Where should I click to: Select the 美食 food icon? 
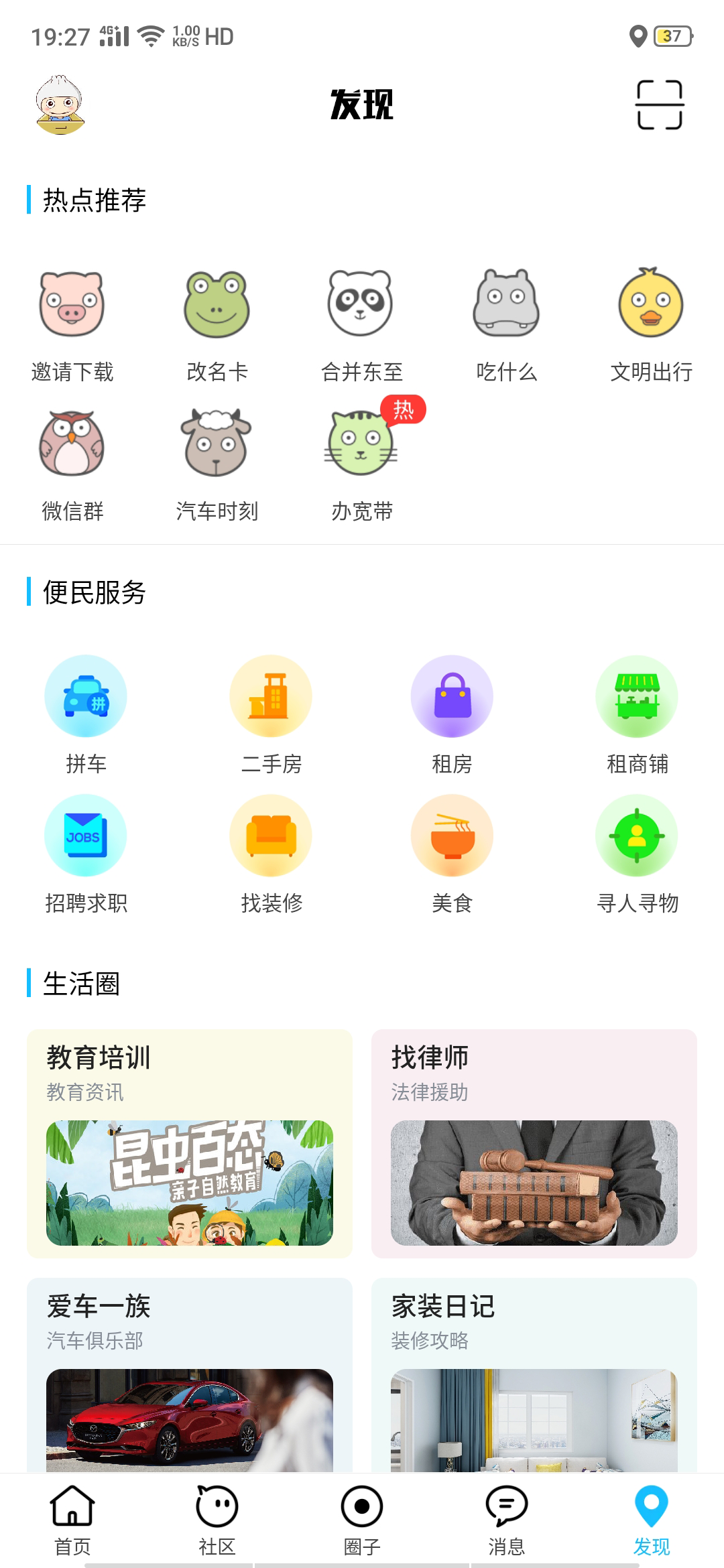click(x=452, y=836)
